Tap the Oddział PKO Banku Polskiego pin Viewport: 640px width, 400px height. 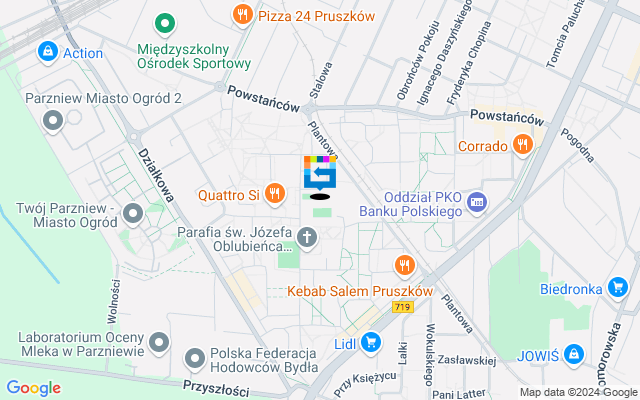(x=476, y=201)
